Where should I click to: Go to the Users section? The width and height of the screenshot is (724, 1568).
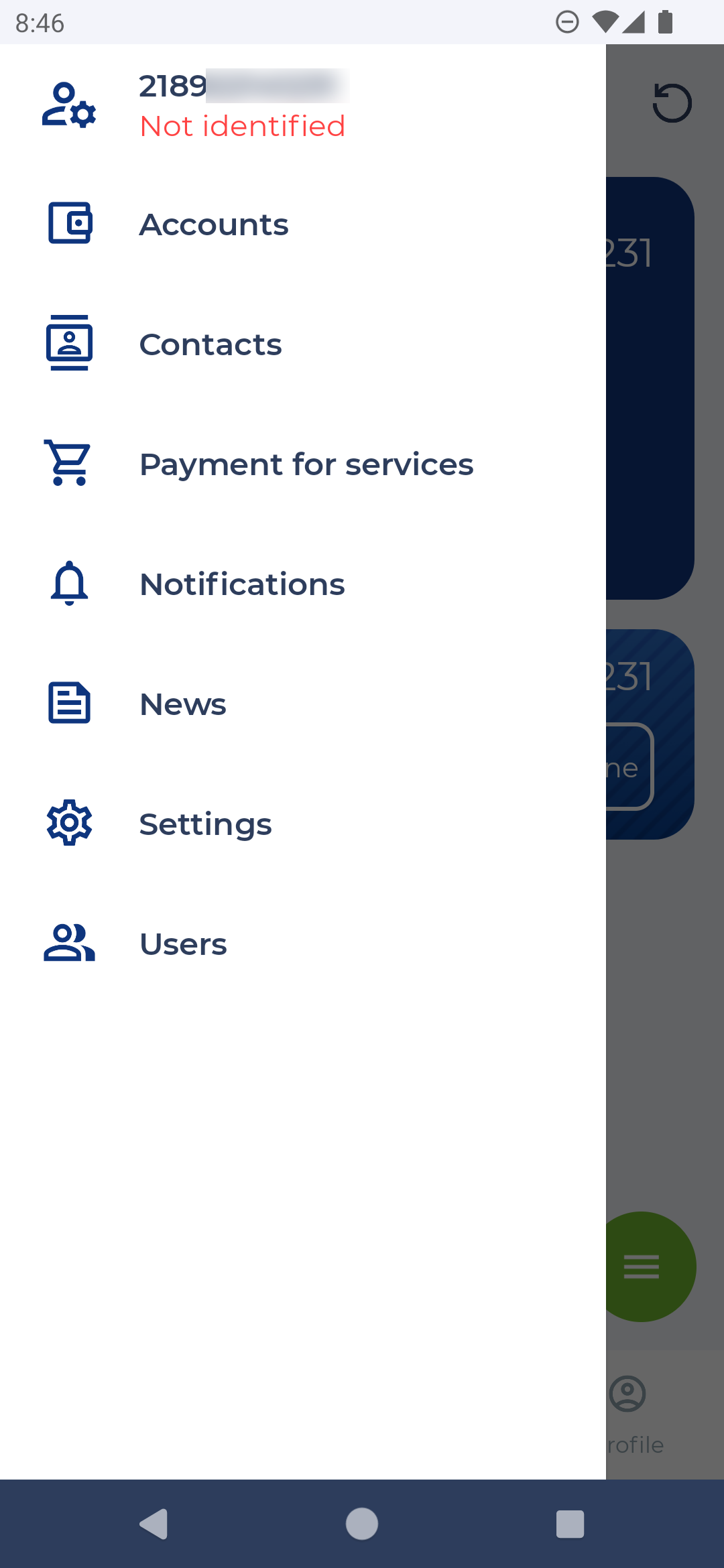pyautogui.click(x=183, y=944)
